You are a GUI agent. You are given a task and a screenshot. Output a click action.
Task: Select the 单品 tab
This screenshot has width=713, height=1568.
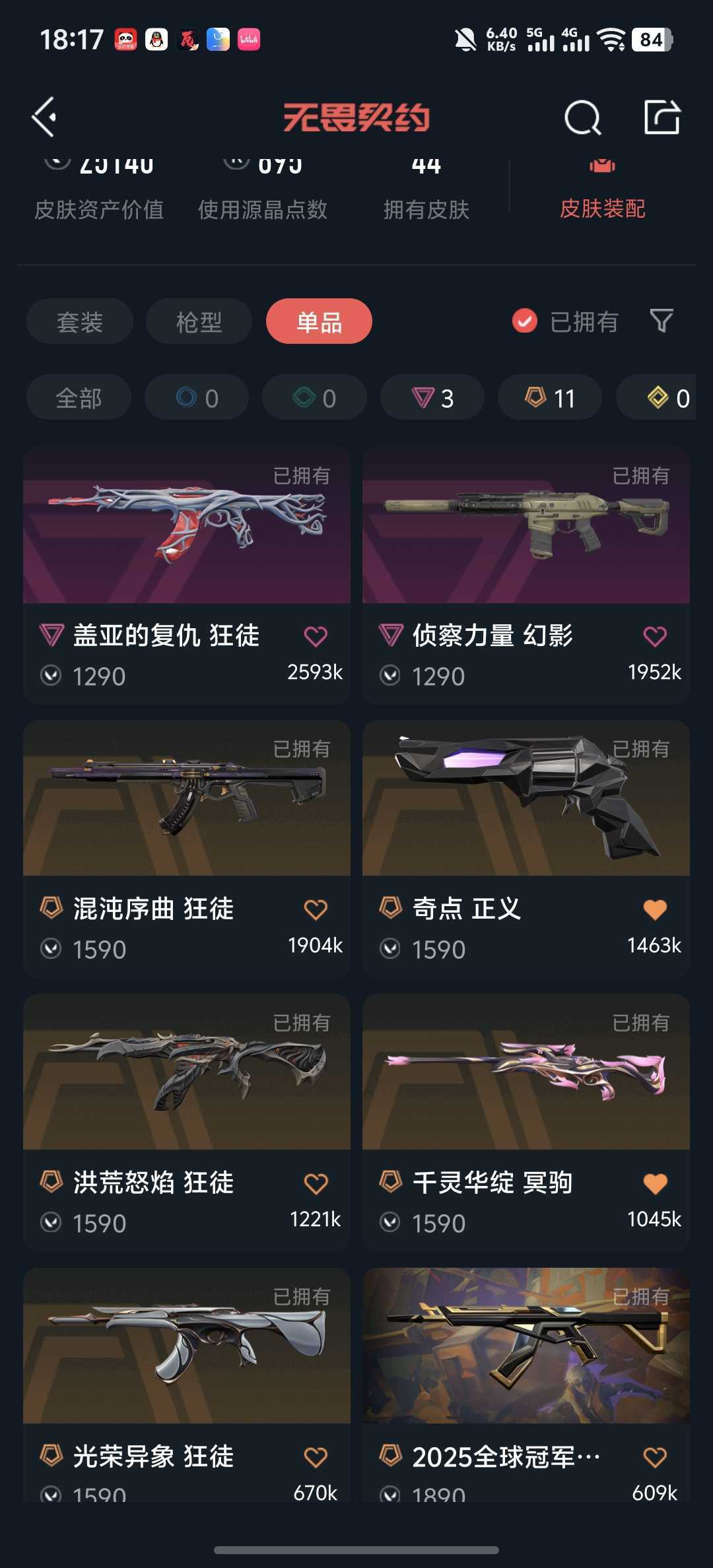pyautogui.click(x=319, y=321)
